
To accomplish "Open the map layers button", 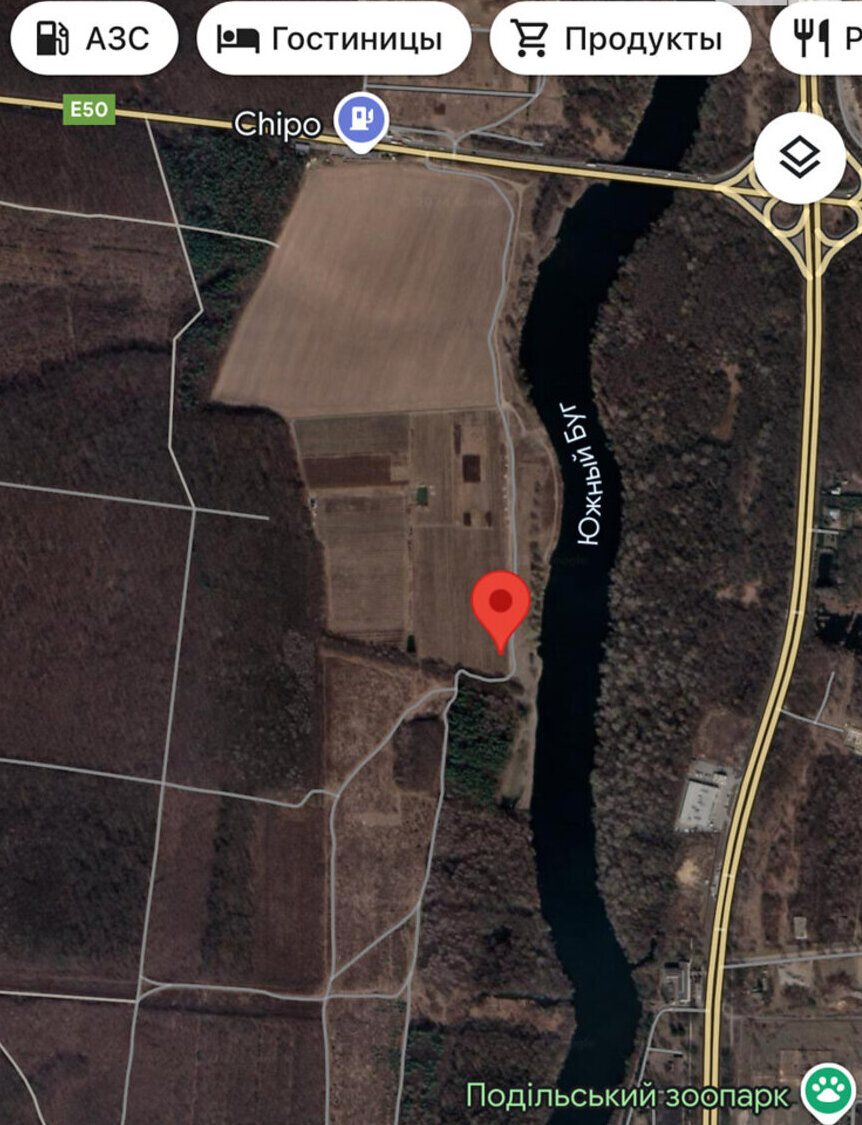I will (800, 158).
